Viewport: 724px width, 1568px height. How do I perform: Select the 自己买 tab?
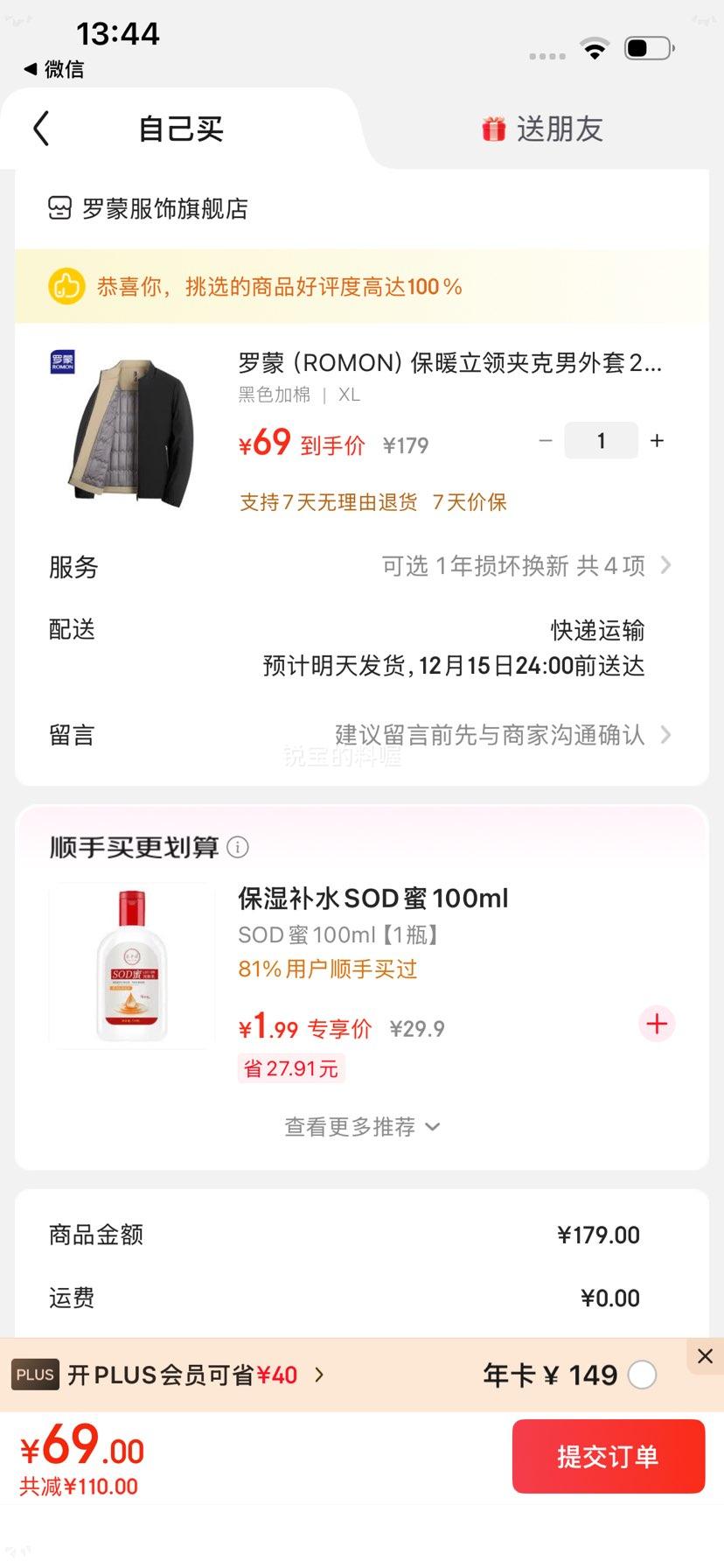pyautogui.click(x=179, y=127)
